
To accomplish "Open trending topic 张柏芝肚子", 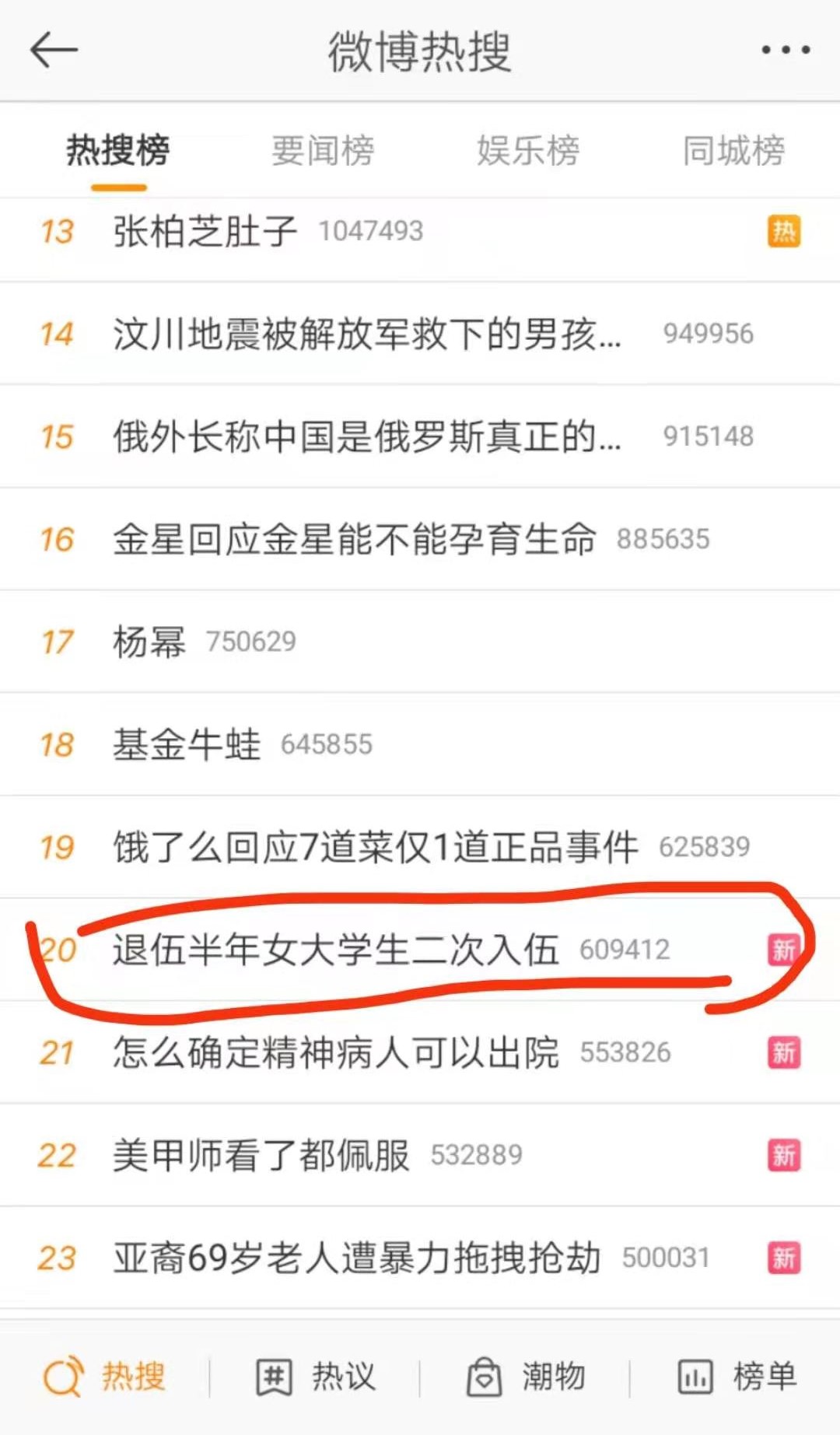I will pyautogui.click(x=205, y=232).
